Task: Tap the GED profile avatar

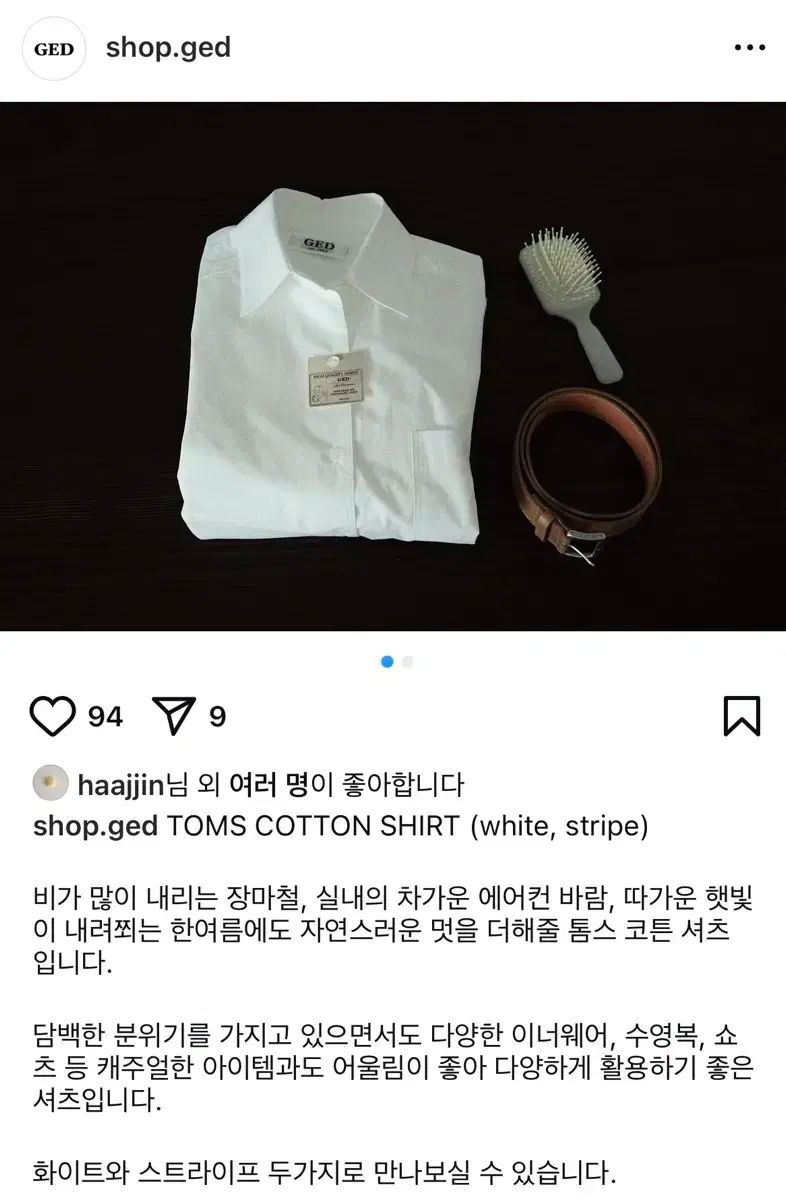Action: coord(54,48)
